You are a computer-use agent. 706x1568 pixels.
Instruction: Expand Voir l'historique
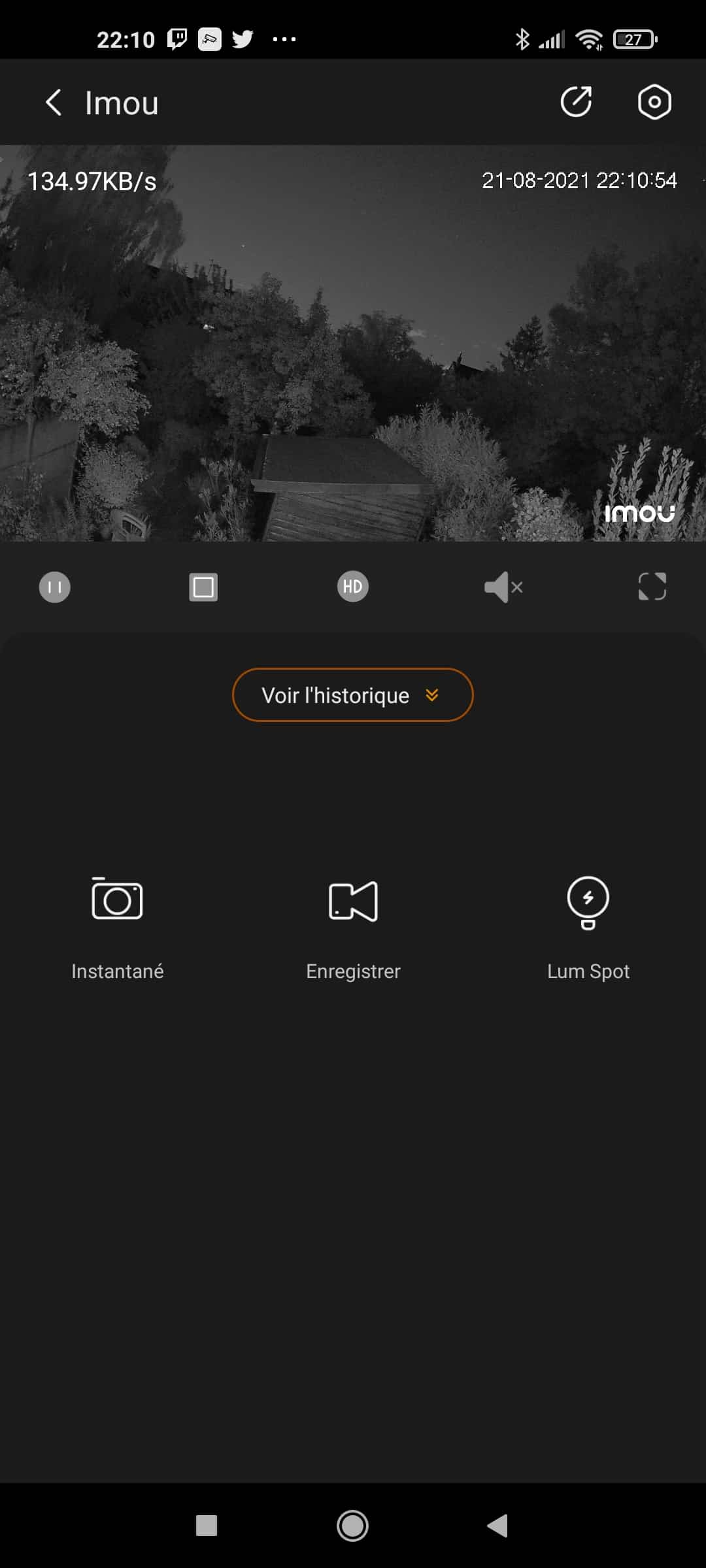[353, 694]
